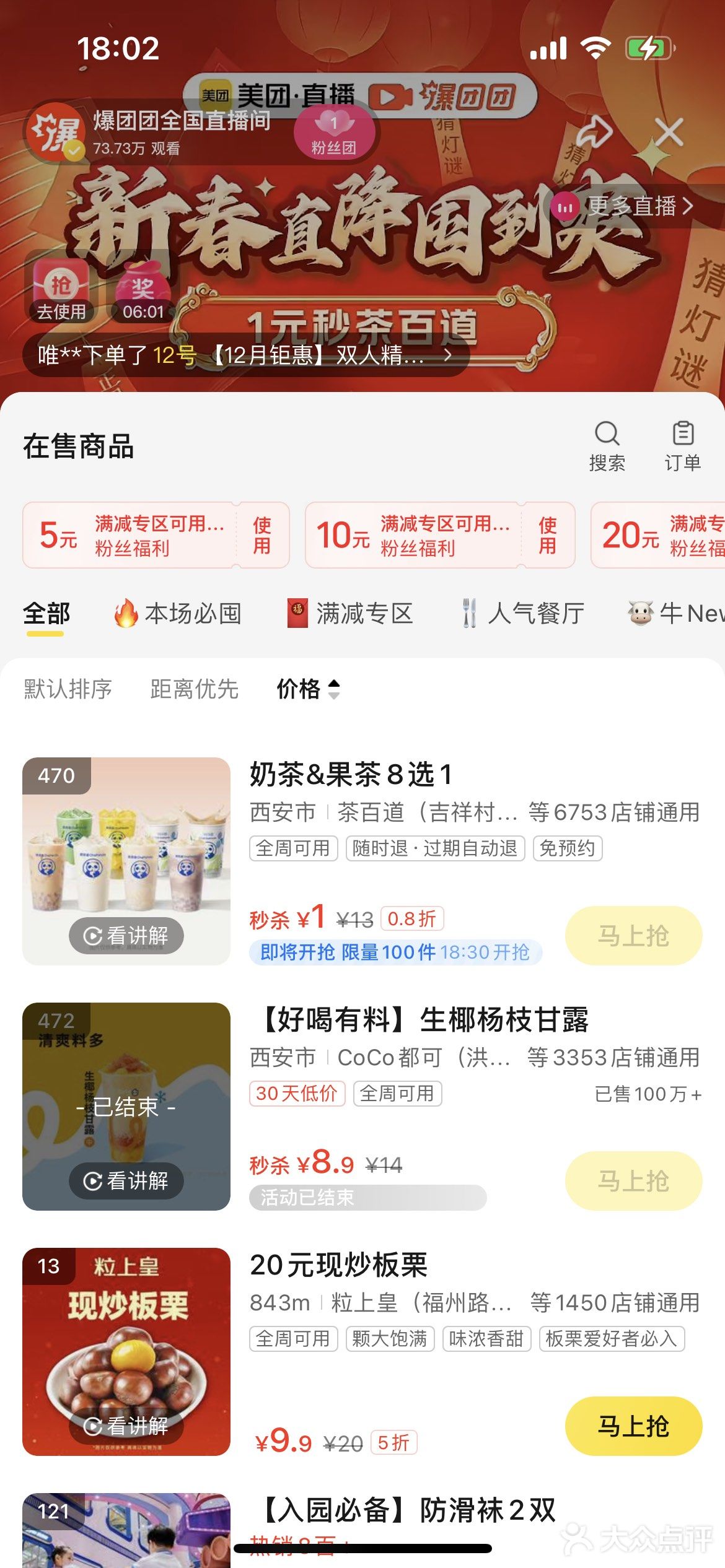Click the 爆团团 streamer avatar

click(56, 132)
